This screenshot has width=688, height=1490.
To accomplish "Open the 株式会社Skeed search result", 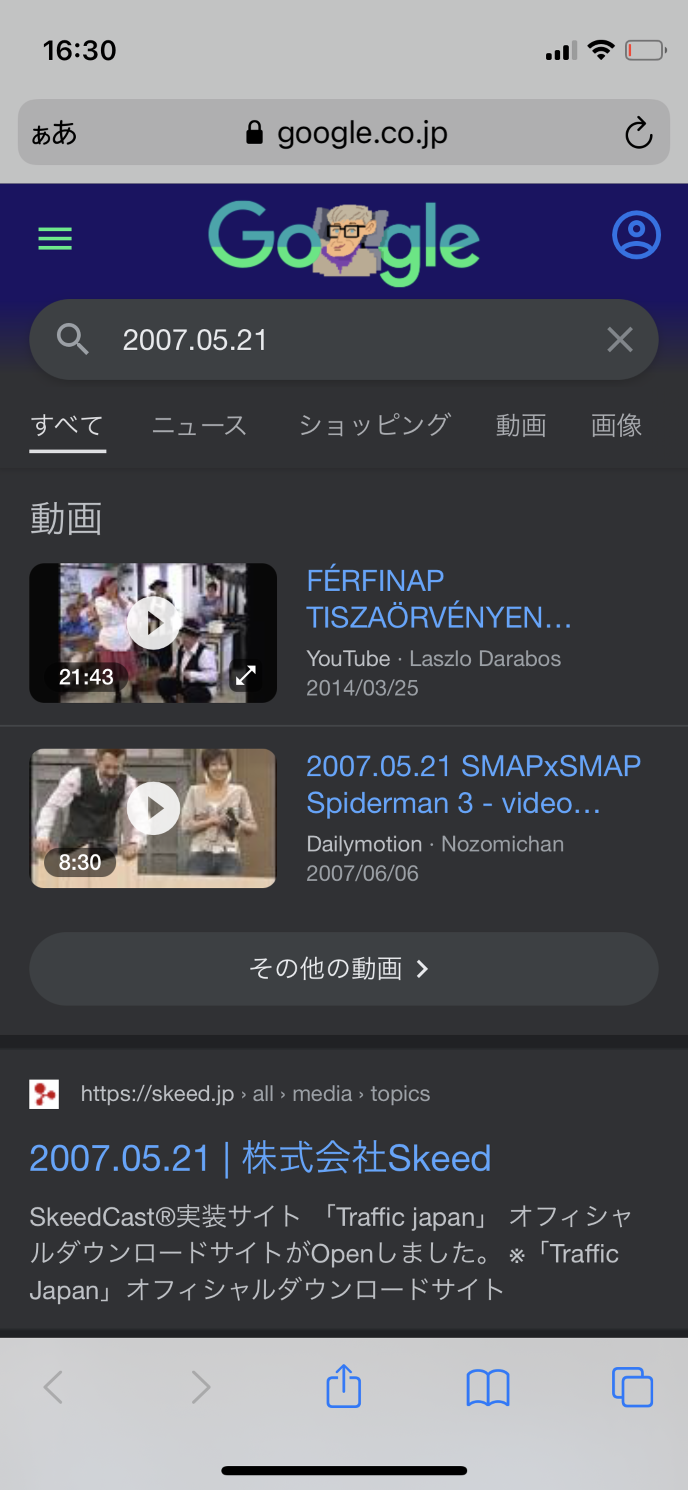I will (x=260, y=1158).
